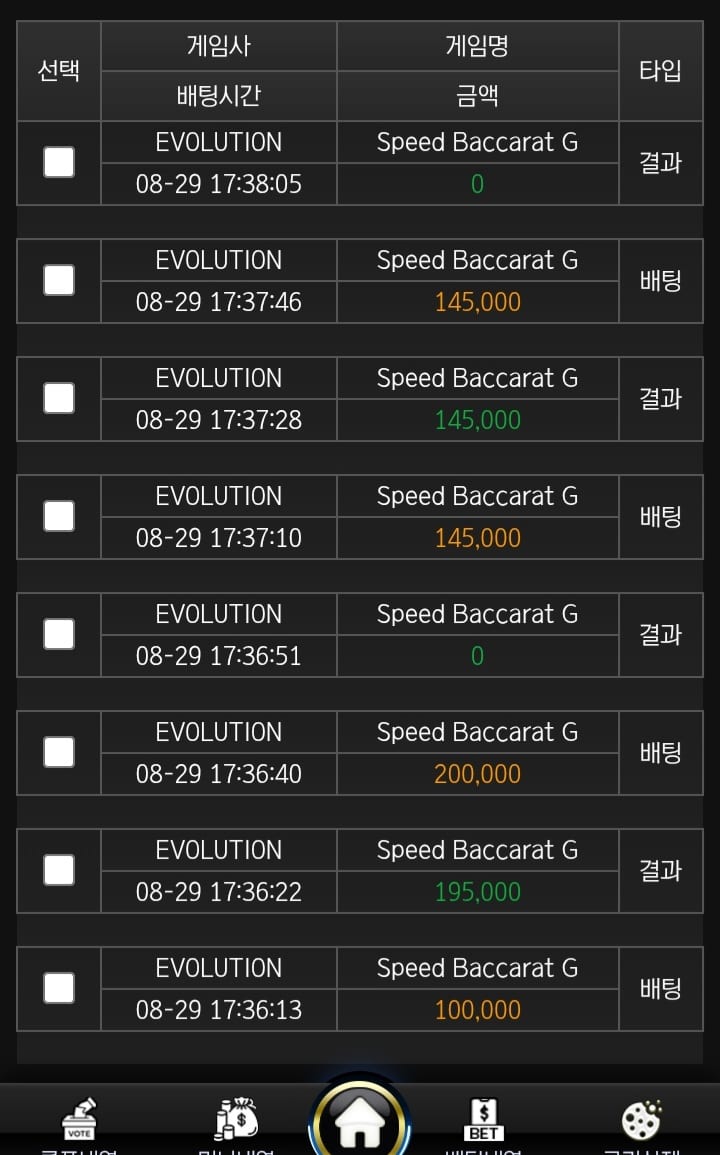Select the 100,000 bet at 17:36:13

[59, 988]
